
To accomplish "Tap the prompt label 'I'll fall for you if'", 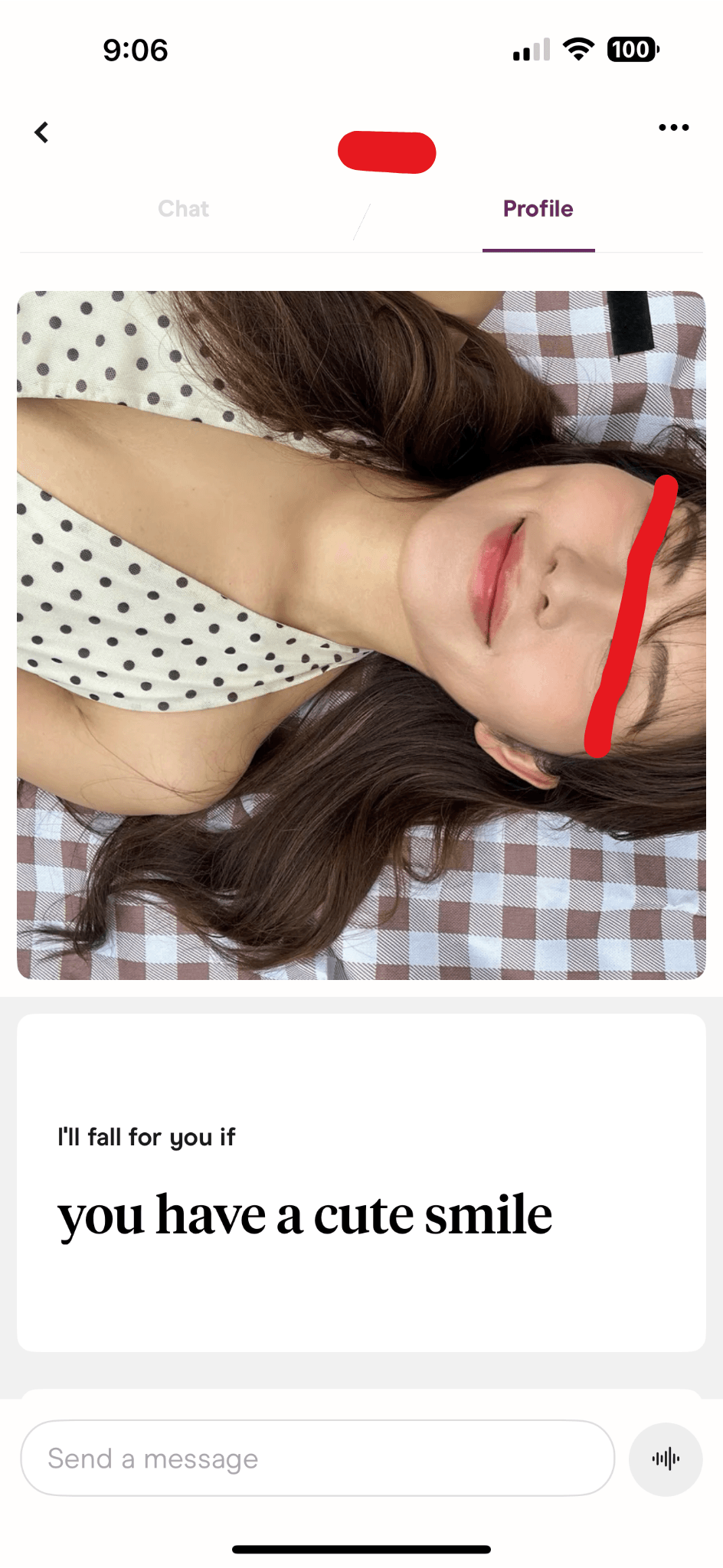I will pyautogui.click(x=146, y=1136).
